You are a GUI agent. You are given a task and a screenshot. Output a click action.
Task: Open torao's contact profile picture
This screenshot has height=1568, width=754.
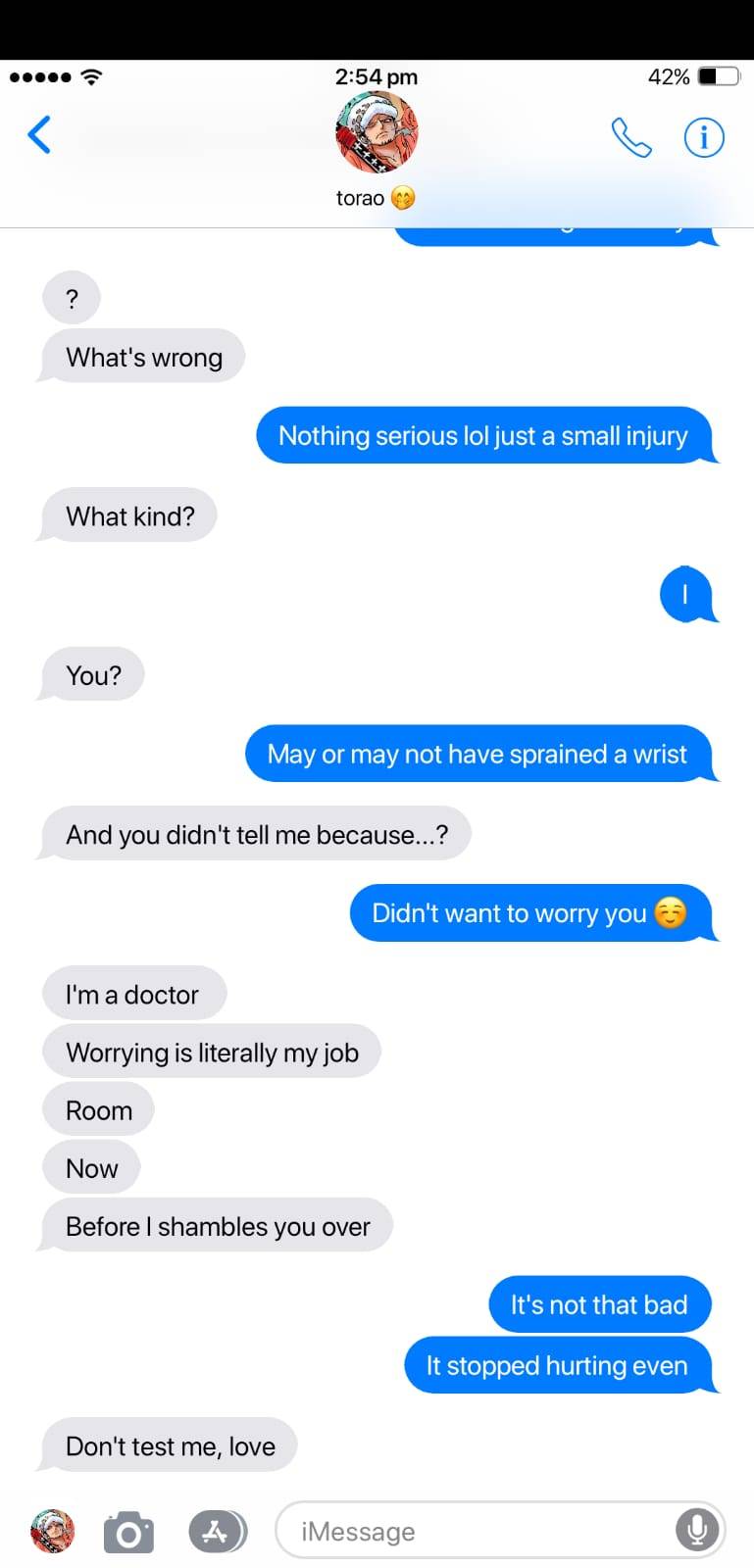pos(377,133)
